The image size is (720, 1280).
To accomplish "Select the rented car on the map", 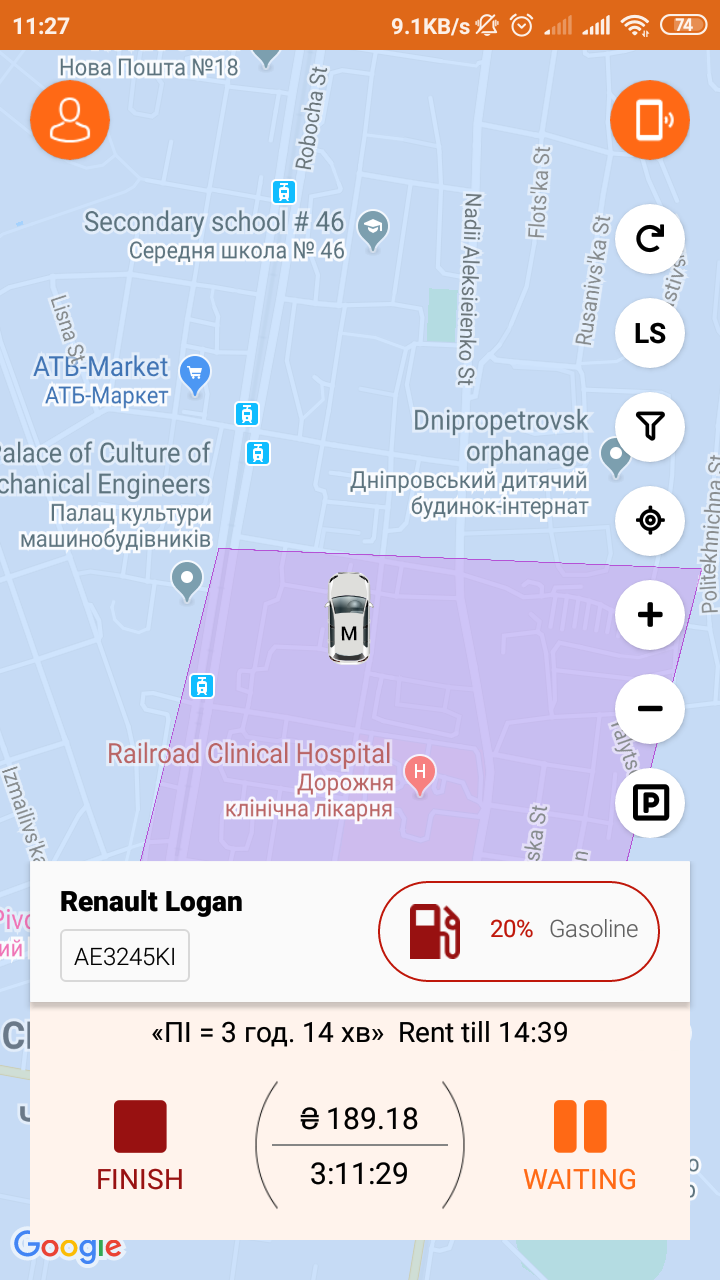I will pyautogui.click(x=348, y=617).
